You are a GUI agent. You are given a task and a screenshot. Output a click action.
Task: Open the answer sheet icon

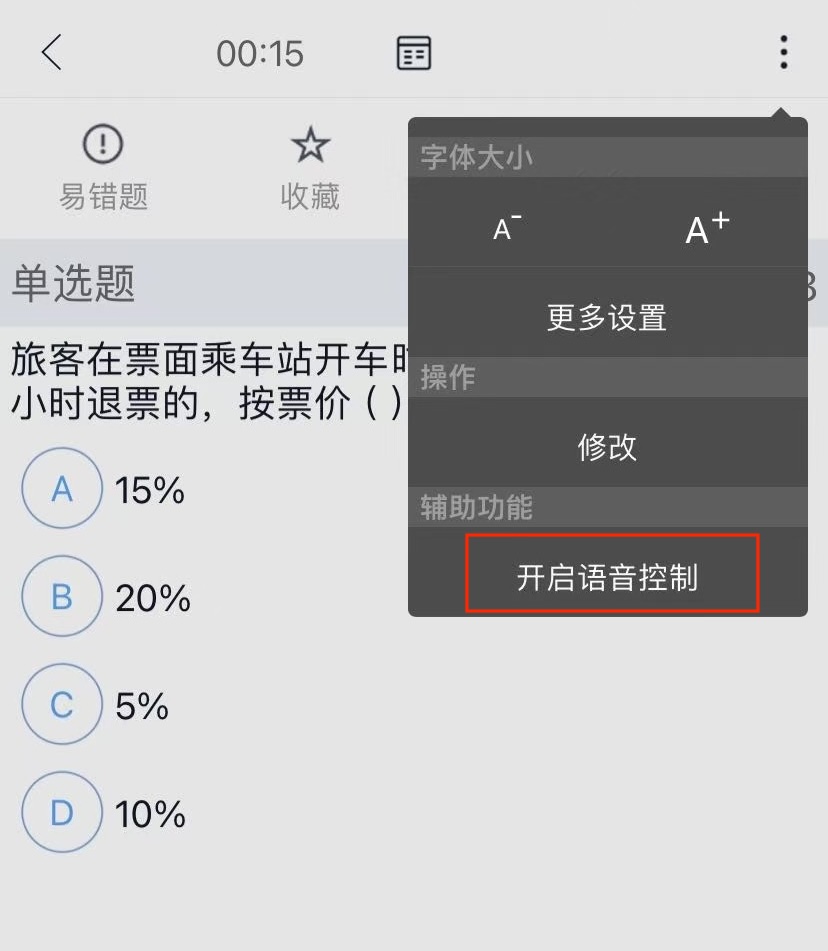(x=414, y=53)
